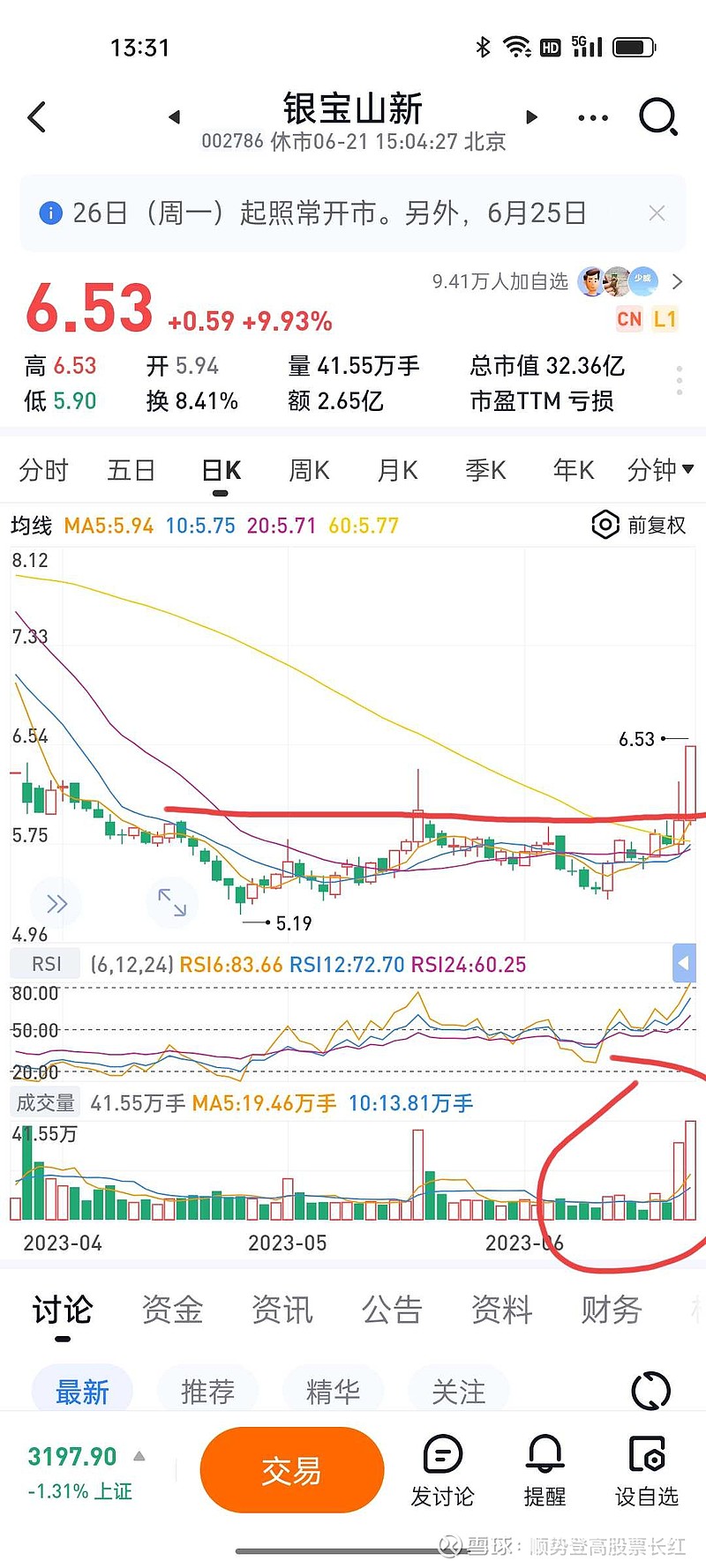The image size is (706, 1568).
Task: Open the 公告 tab
Action: [x=392, y=1310]
